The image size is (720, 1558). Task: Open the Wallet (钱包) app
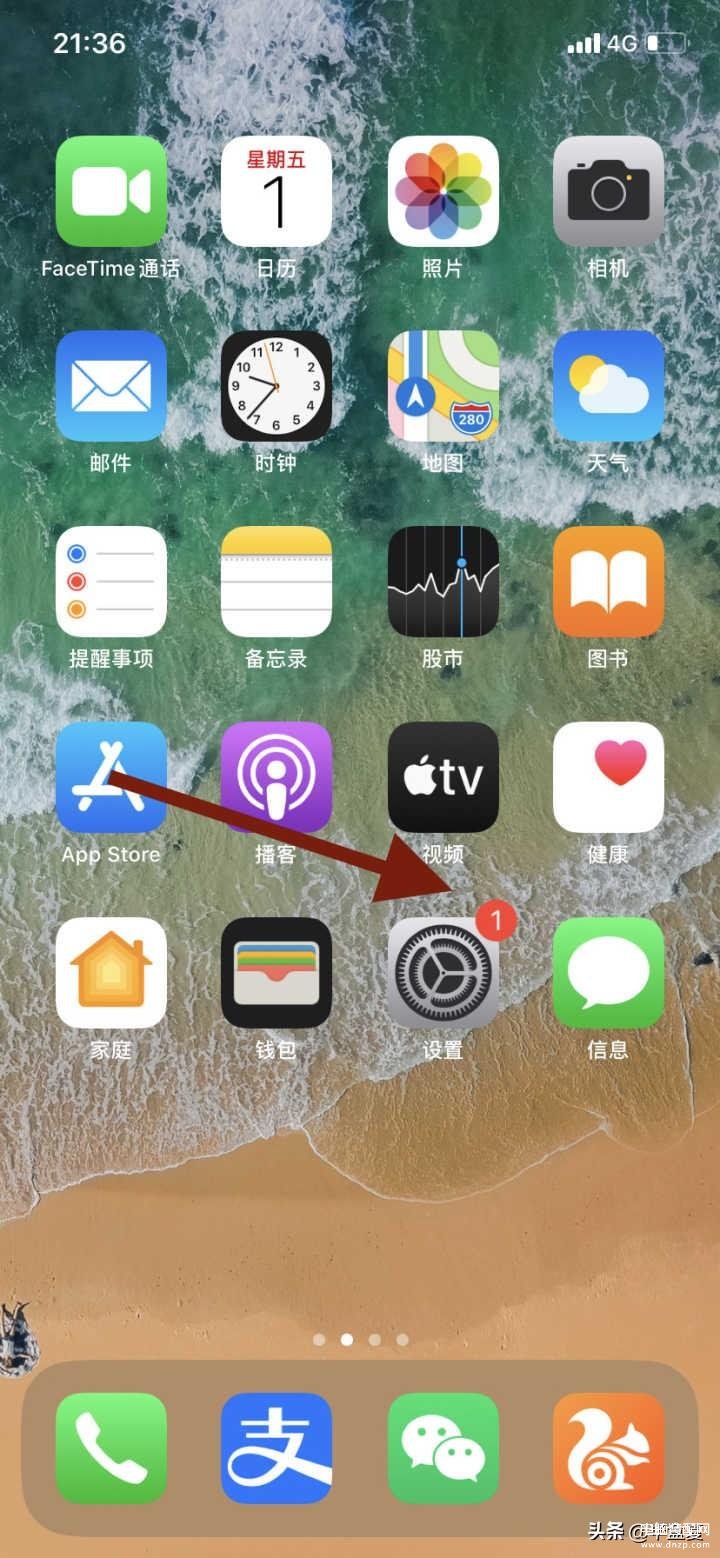pos(276,973)
